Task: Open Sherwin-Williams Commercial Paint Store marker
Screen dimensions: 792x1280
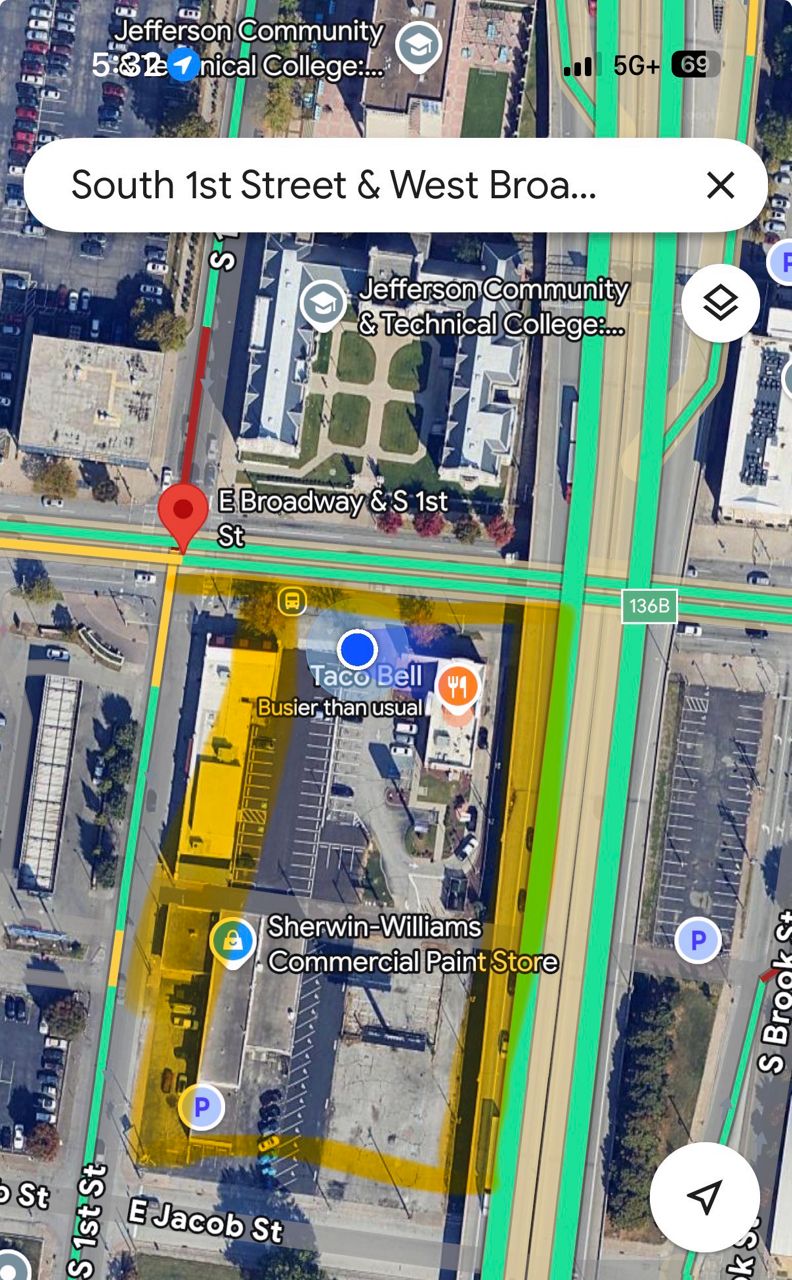Action: coord(232,941)
